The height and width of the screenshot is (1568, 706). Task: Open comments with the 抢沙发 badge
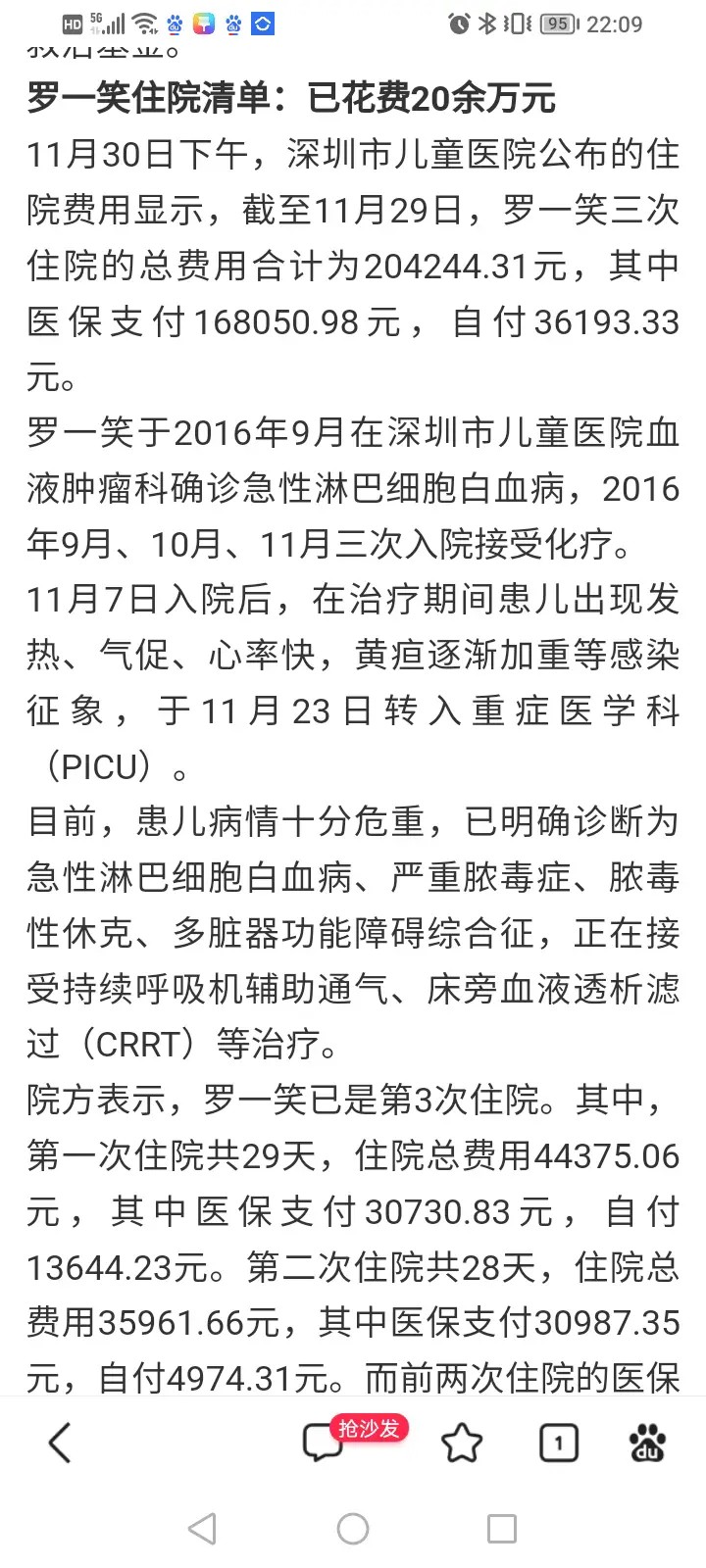click(x=326, y=1443)
